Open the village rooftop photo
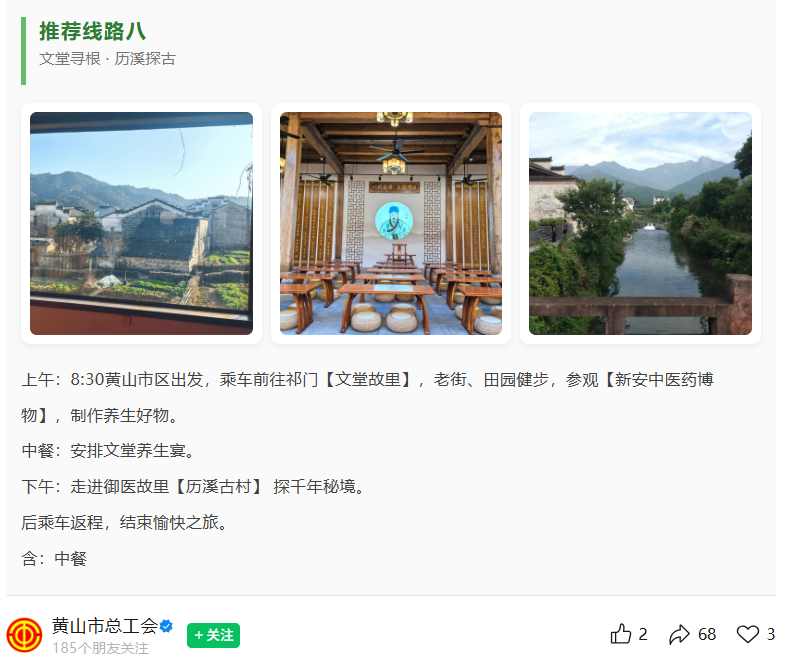 click(141, 223)
